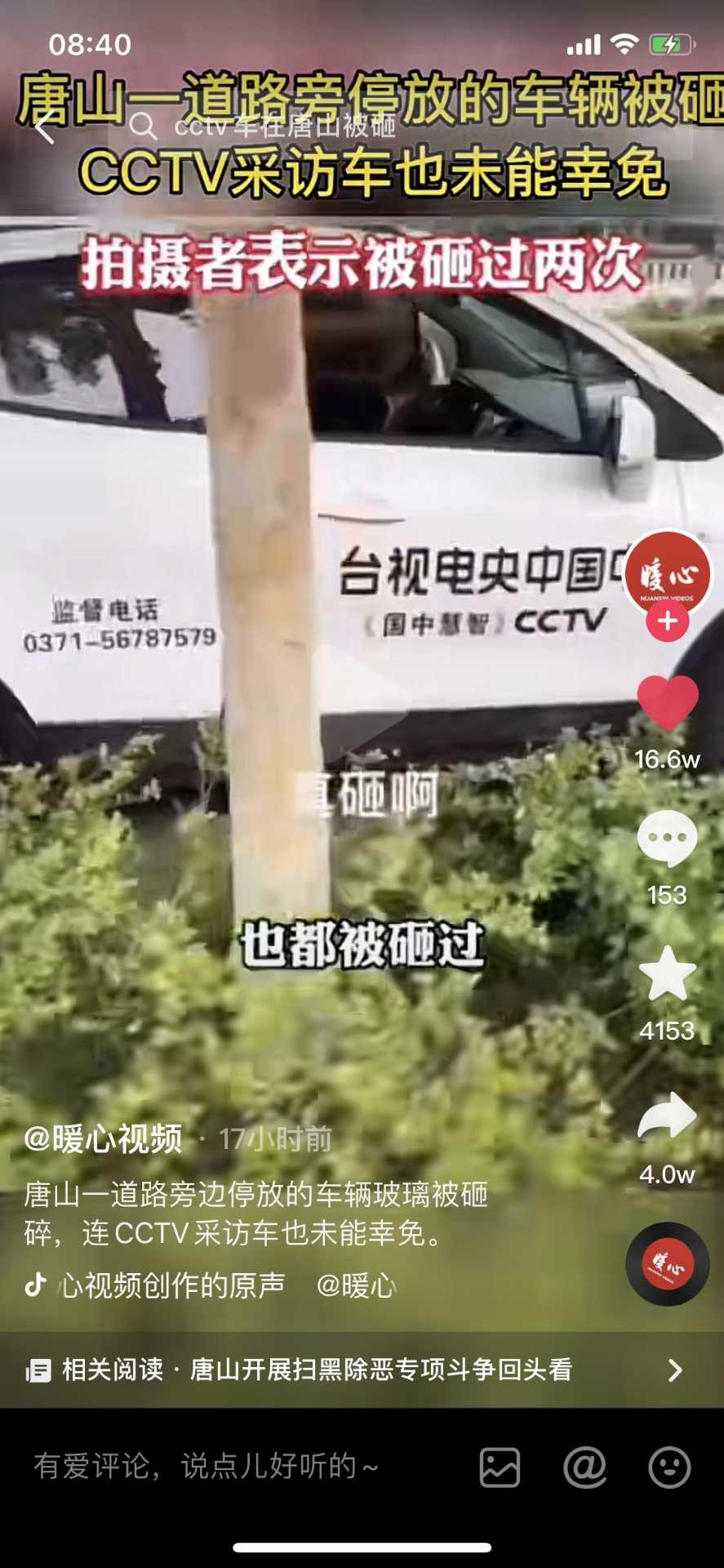The height and width of the screenshot is (1568, 724).
Task: Open the spinning music disc
Action: coord(667,1263)
